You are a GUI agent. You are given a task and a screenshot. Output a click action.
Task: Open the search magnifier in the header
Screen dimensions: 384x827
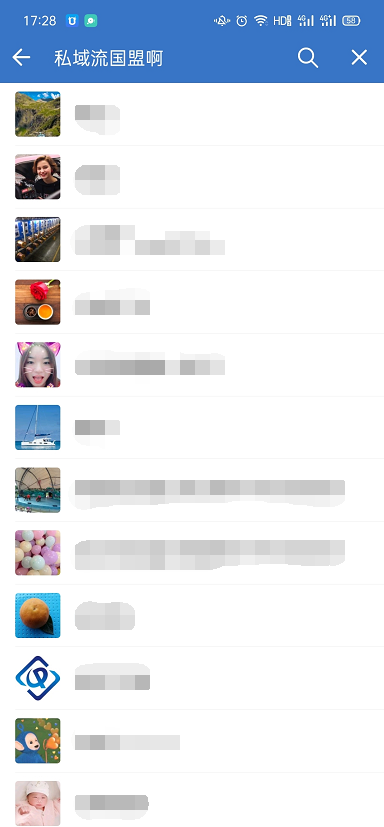[x=308, y=57]
